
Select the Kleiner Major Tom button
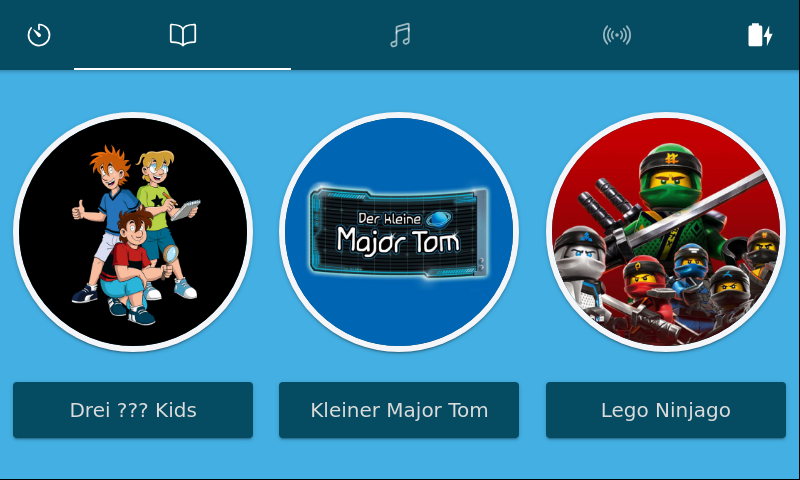399,410
